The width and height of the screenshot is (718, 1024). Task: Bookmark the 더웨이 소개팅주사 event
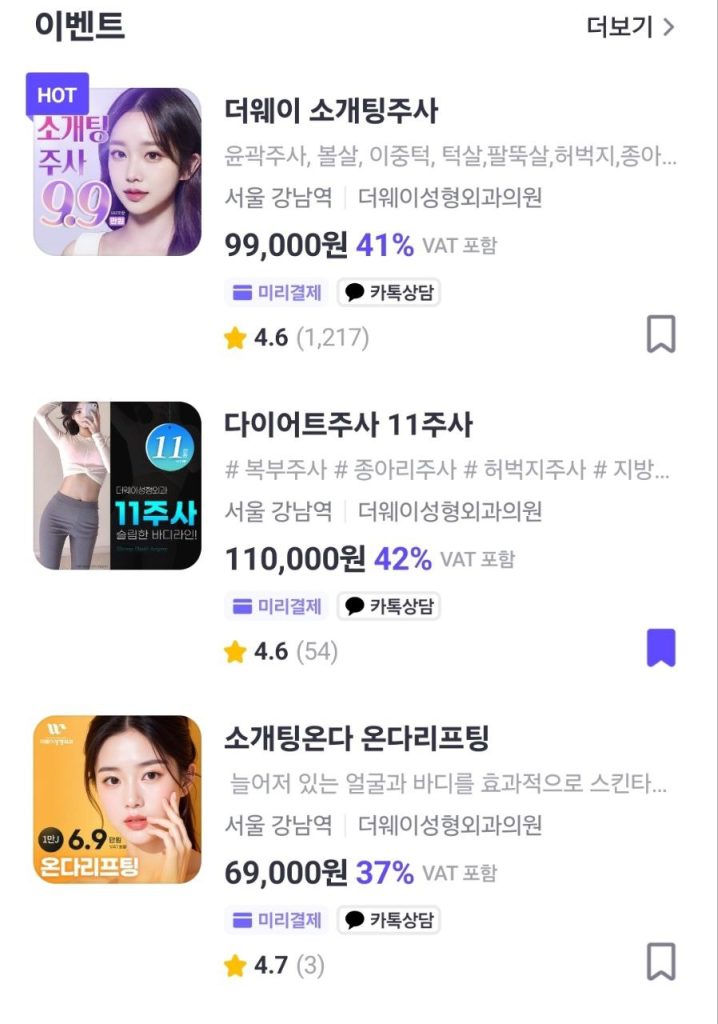pyautogui.click(x=661, y=335)
